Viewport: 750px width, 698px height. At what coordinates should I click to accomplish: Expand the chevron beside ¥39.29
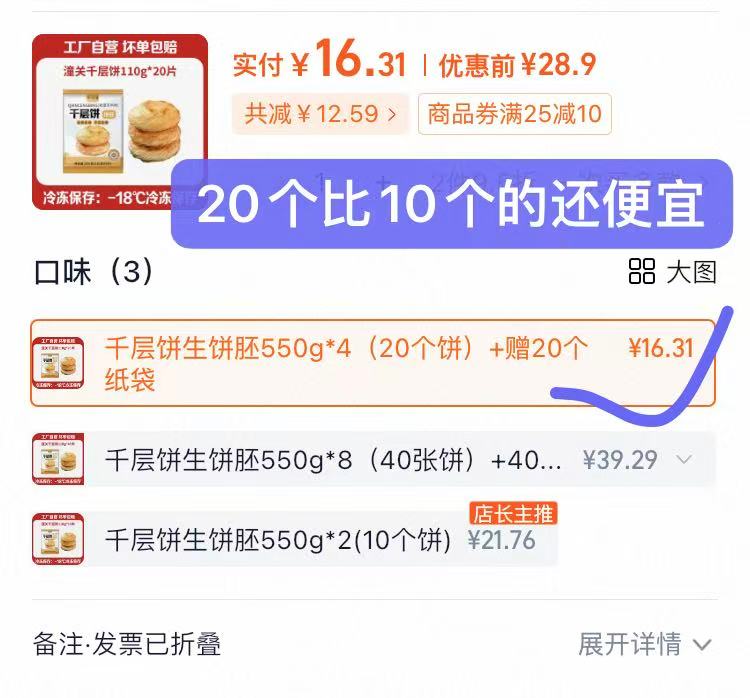pyautogui.click(x=685, y=460)
